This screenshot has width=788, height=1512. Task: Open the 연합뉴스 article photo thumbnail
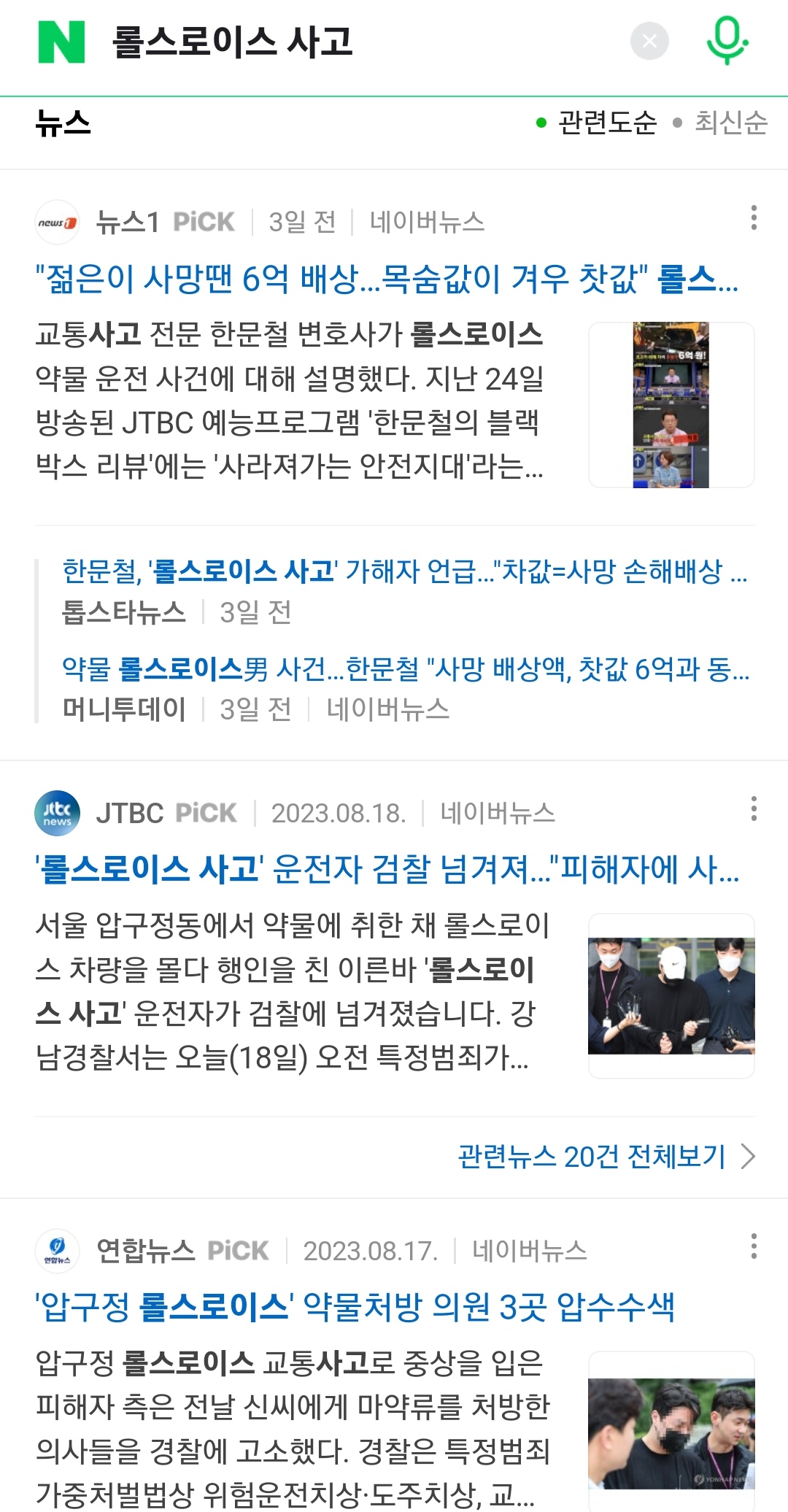tap(671, 1434)
